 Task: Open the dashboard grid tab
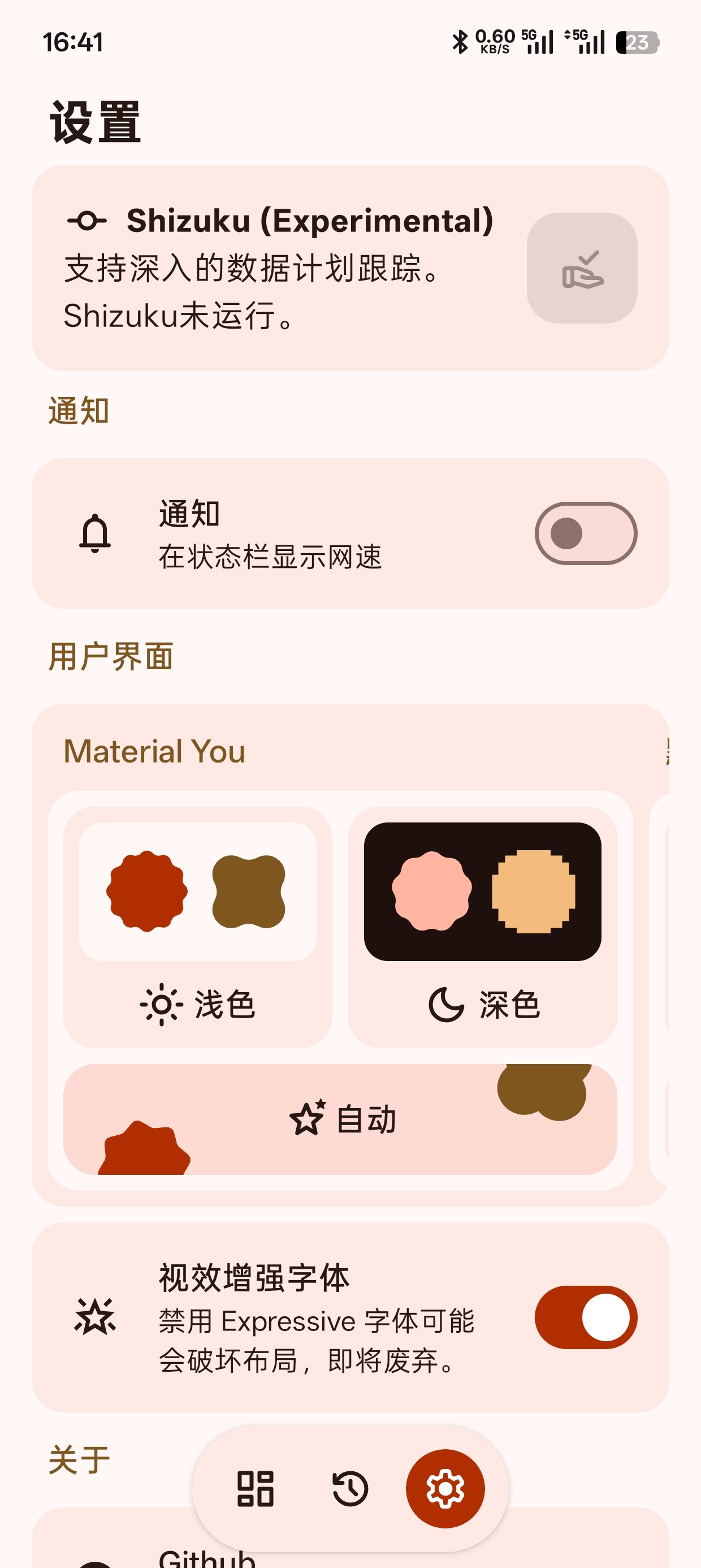pyautogui.click(x=256, y=1489)
